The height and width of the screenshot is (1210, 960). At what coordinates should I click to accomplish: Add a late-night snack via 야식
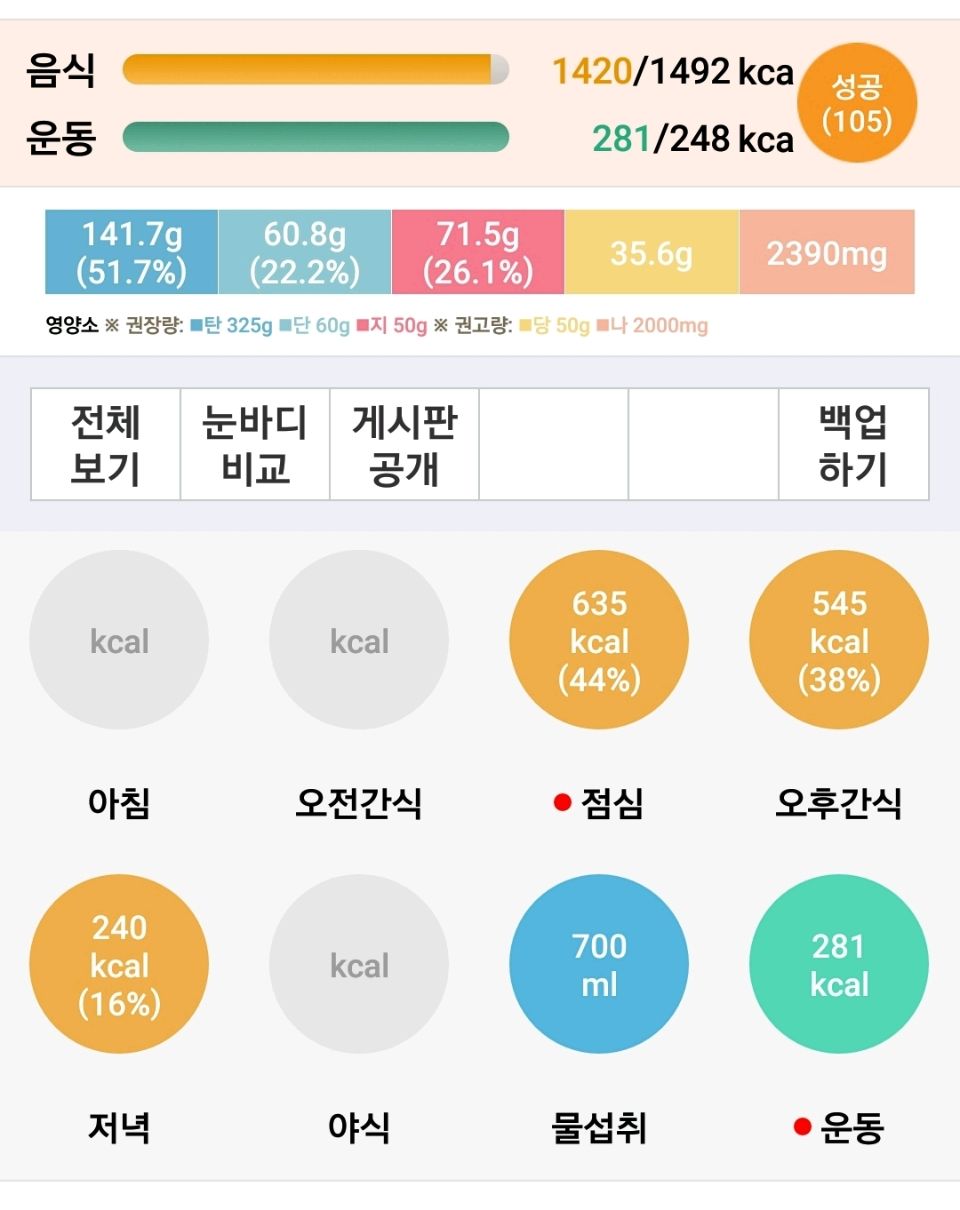point(359,965)
